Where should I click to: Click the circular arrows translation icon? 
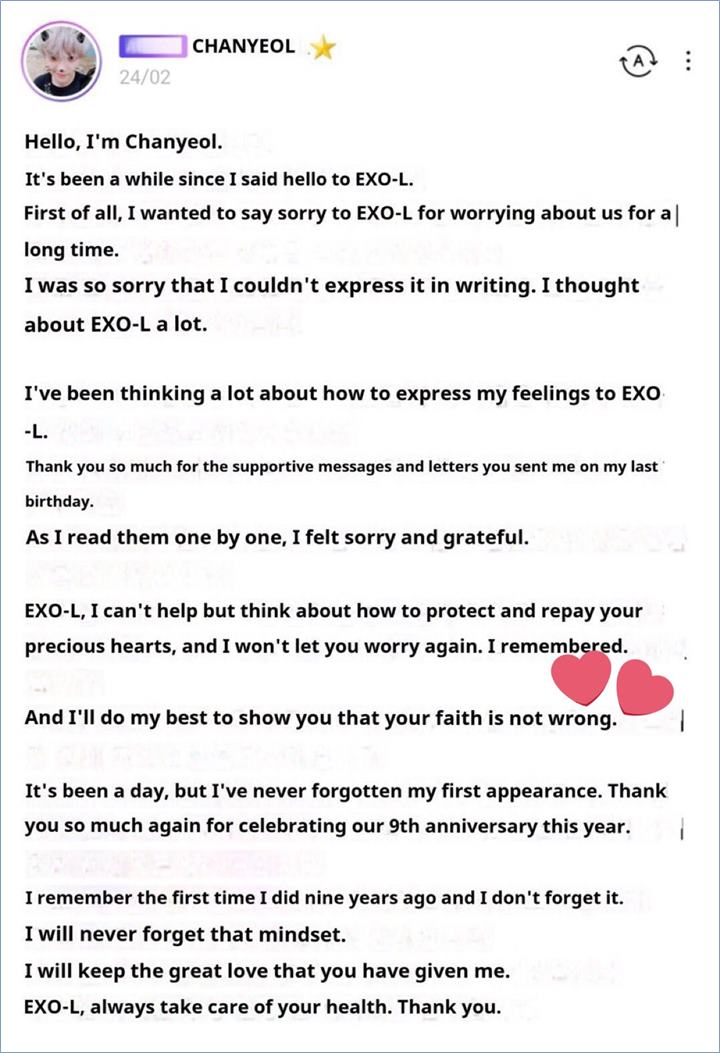tap(639, 61)
